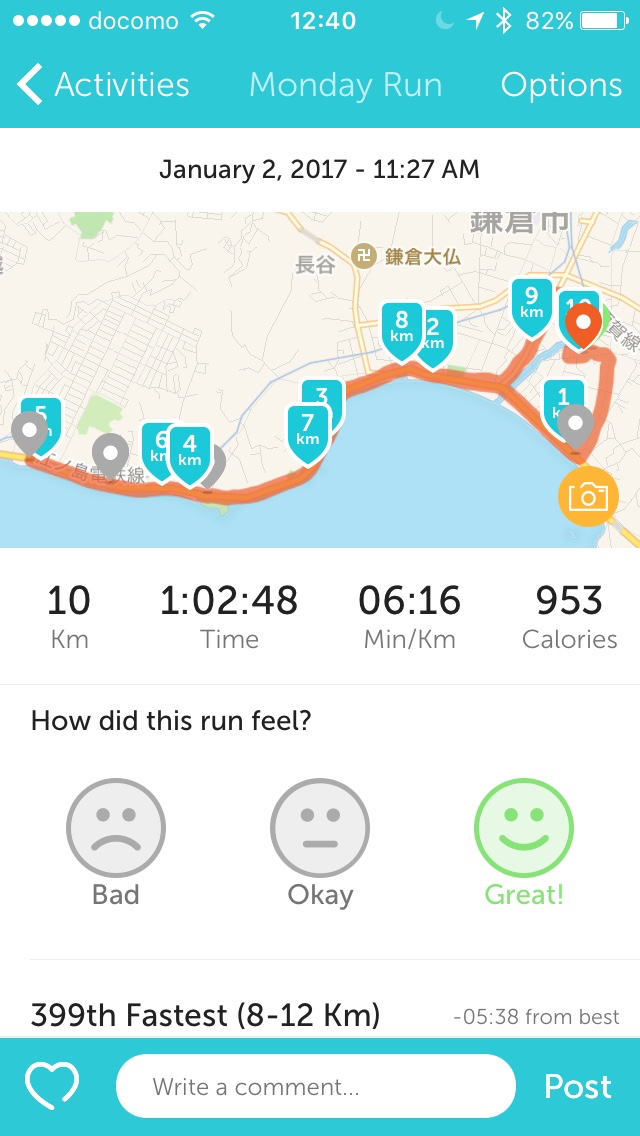The height and width of the screenshot is (1136, 640).
Task: Post the comment
Action: (x=578, y=1086)
